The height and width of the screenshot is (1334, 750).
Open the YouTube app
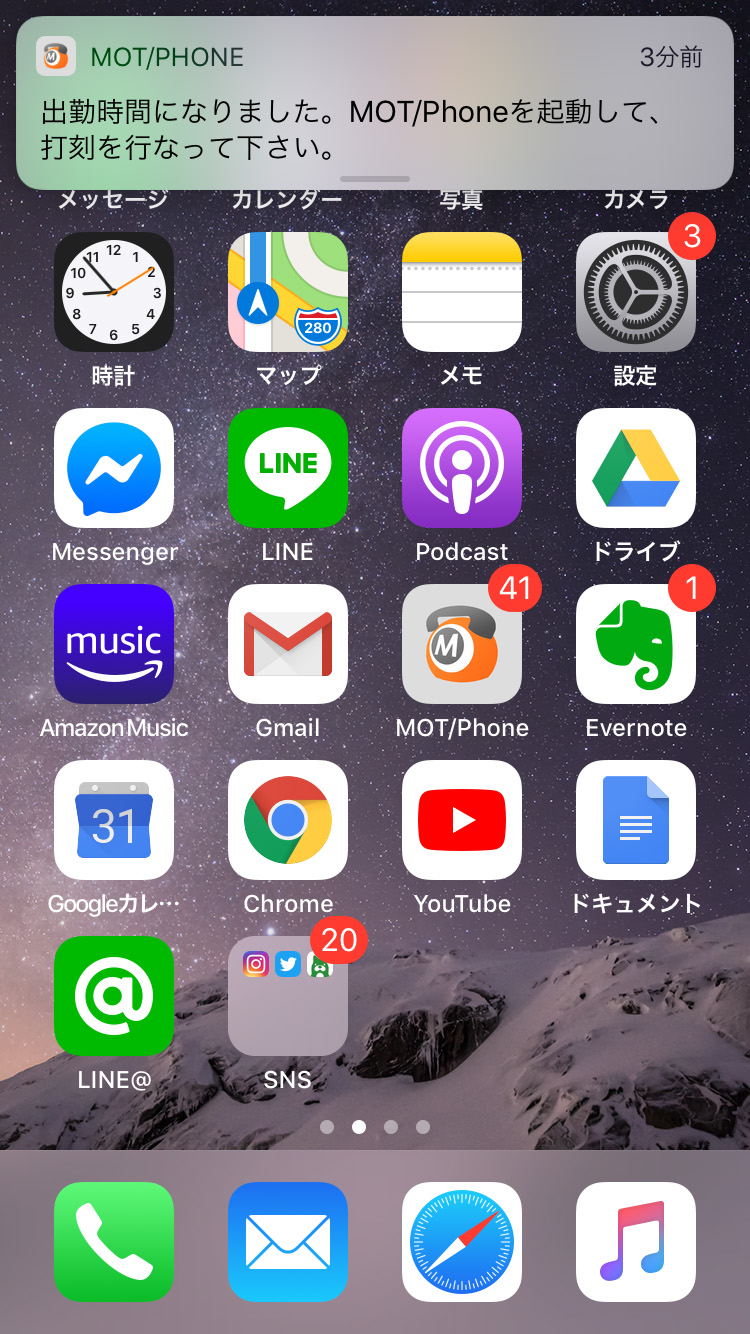click(462, 820)
